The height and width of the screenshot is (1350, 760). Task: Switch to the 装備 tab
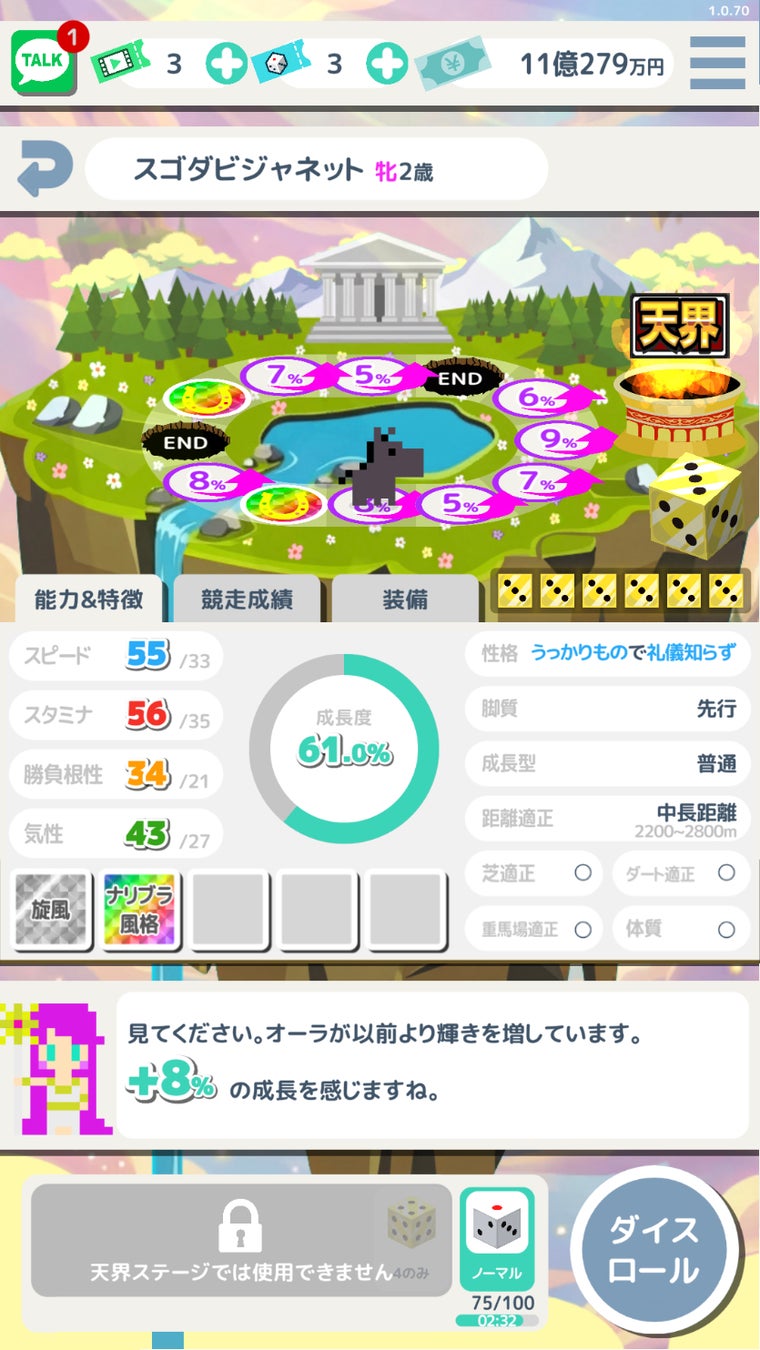(x=405, y=599)
